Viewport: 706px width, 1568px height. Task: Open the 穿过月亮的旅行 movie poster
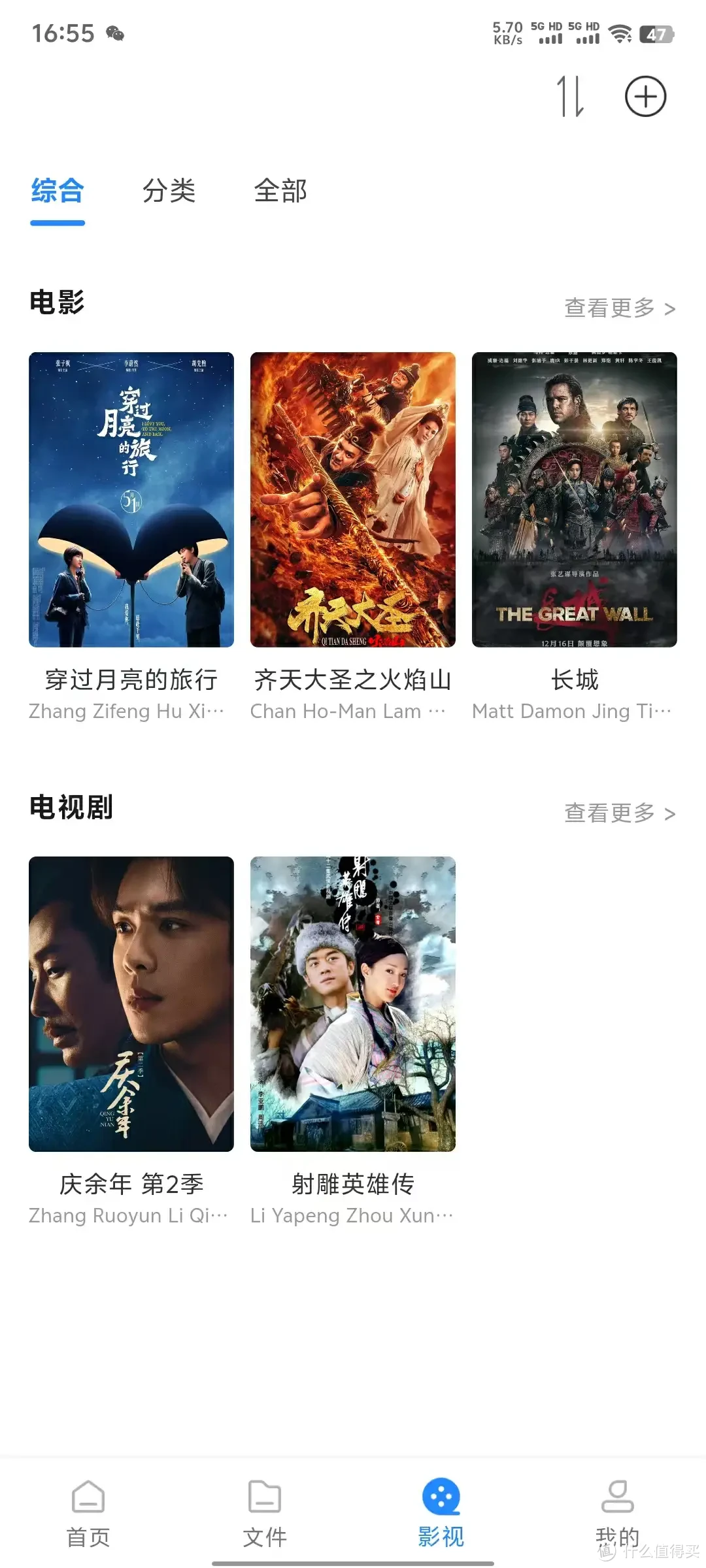coord(129,500)
